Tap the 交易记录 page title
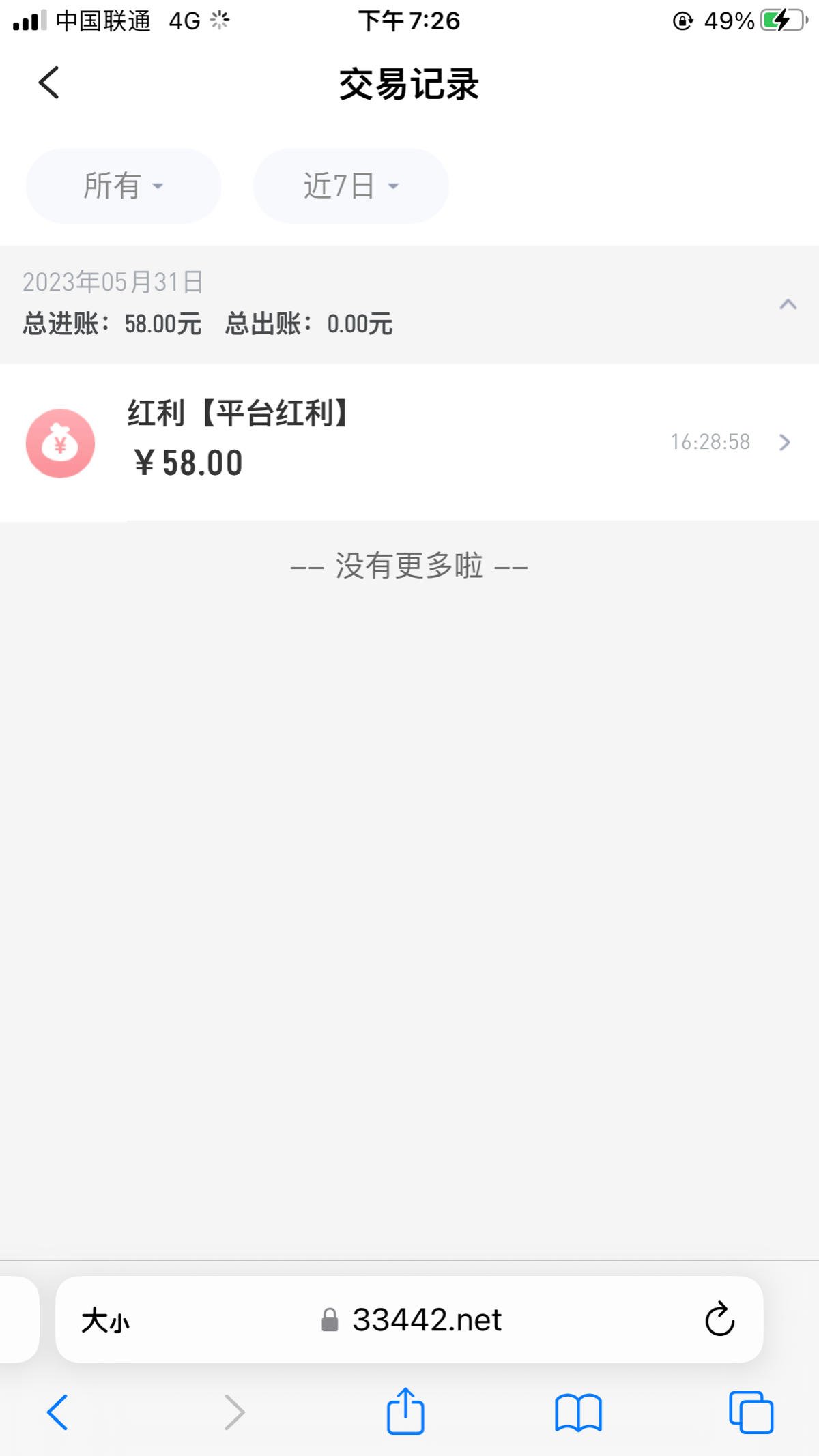Viewport: 819px width, 1456px height. [x=409, y=83]
